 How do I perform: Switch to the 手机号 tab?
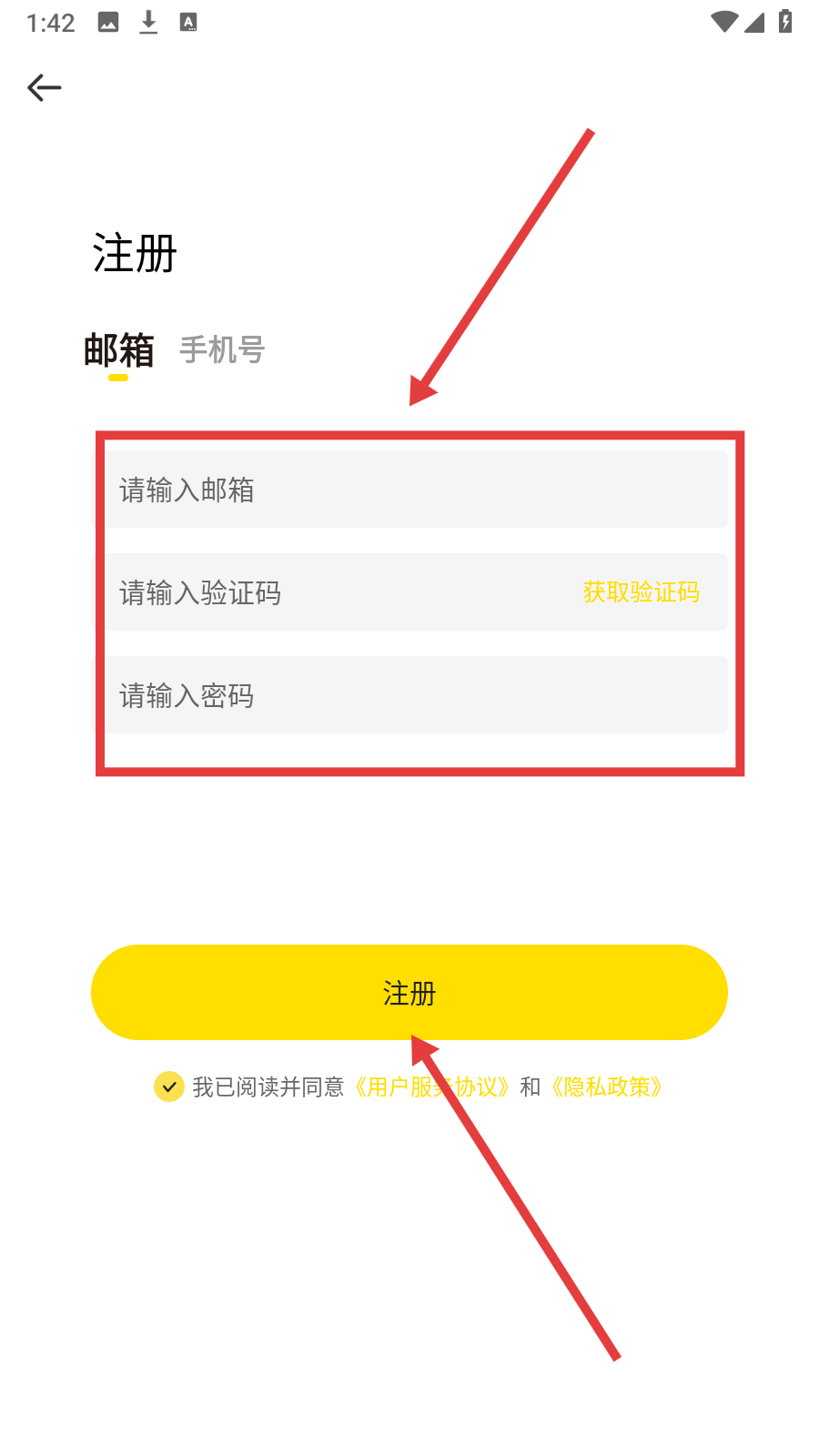point(222,350)
